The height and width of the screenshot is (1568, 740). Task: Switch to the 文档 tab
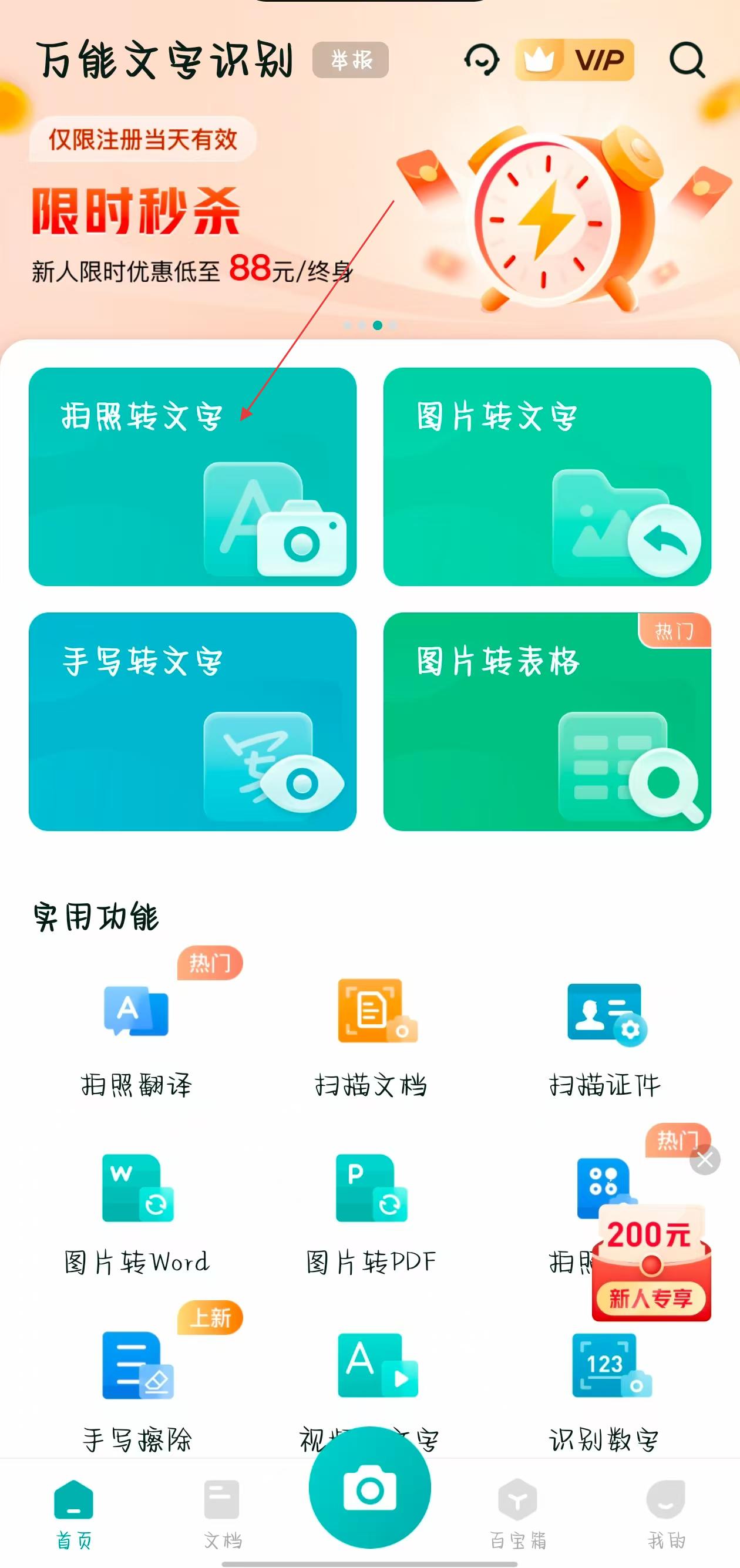[x=222, y=1512]
